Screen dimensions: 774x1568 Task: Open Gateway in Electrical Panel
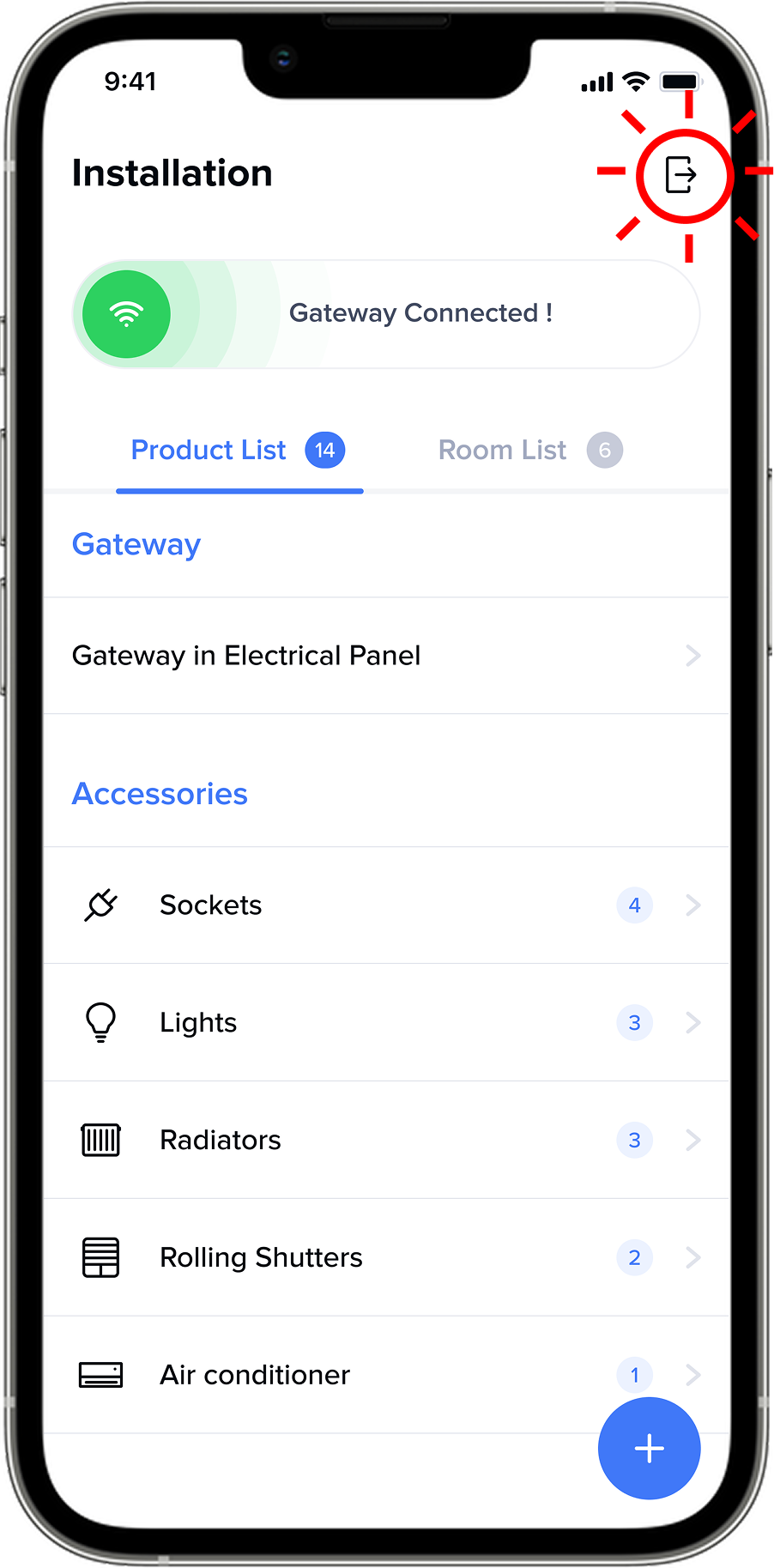[386, 656]
